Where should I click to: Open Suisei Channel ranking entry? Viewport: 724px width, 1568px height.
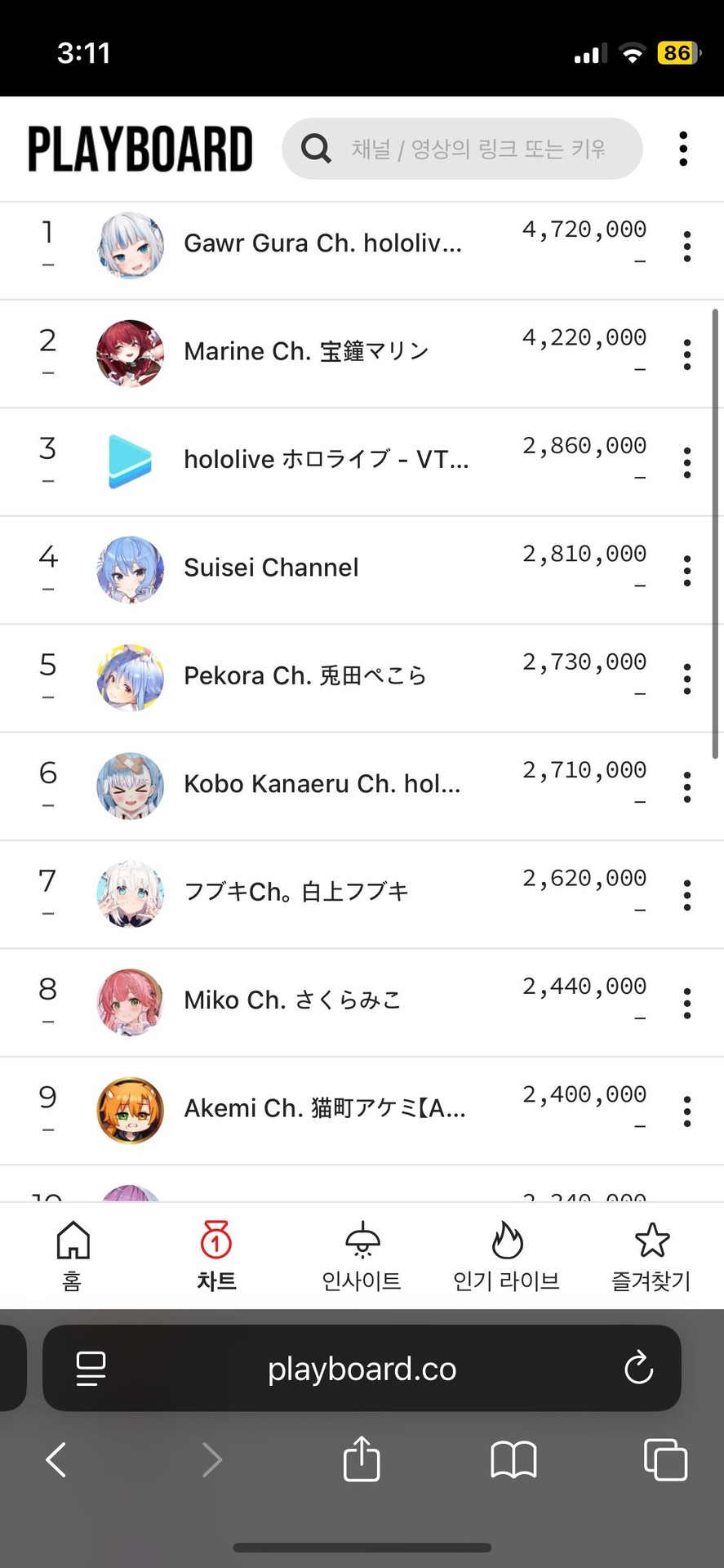point(271,568)
